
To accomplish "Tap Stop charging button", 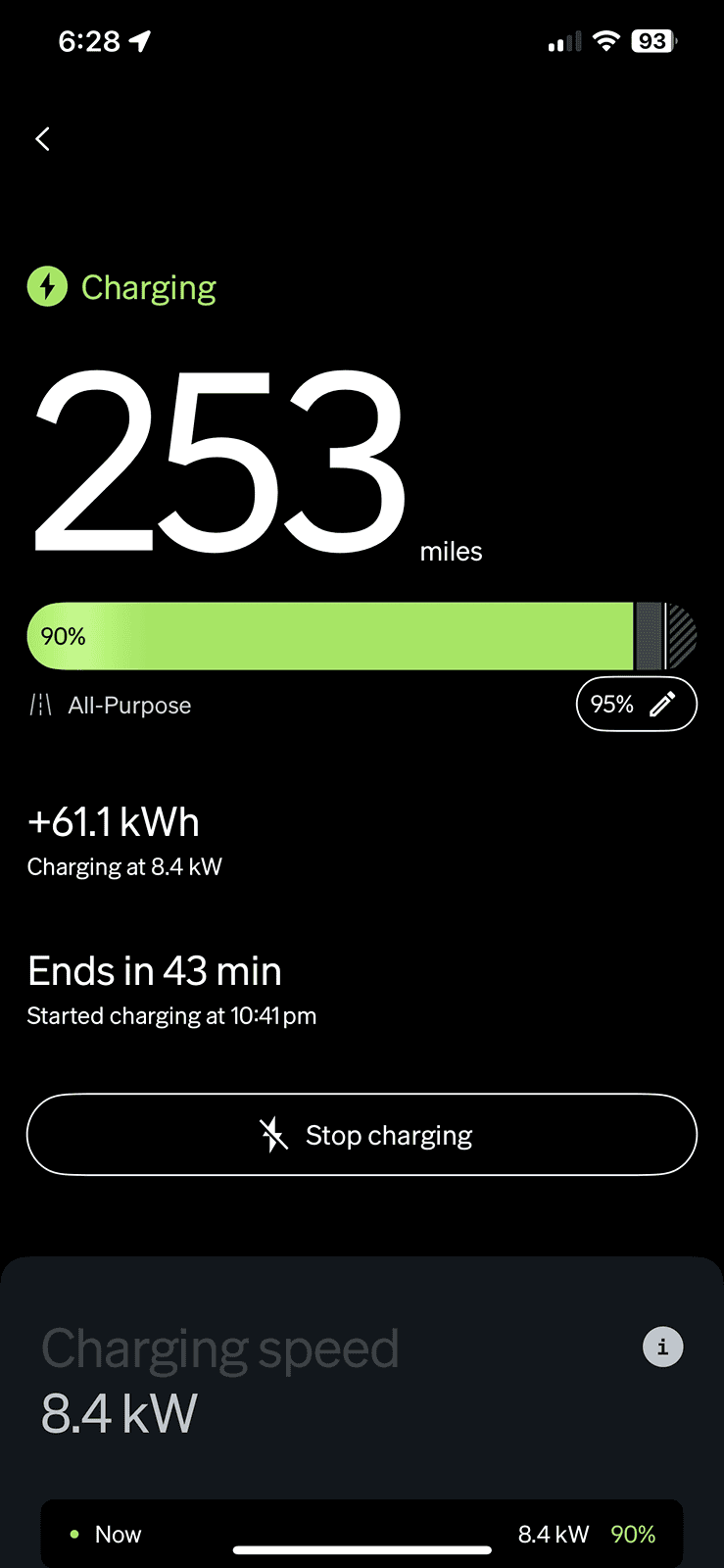I will tap(362, 1135).
